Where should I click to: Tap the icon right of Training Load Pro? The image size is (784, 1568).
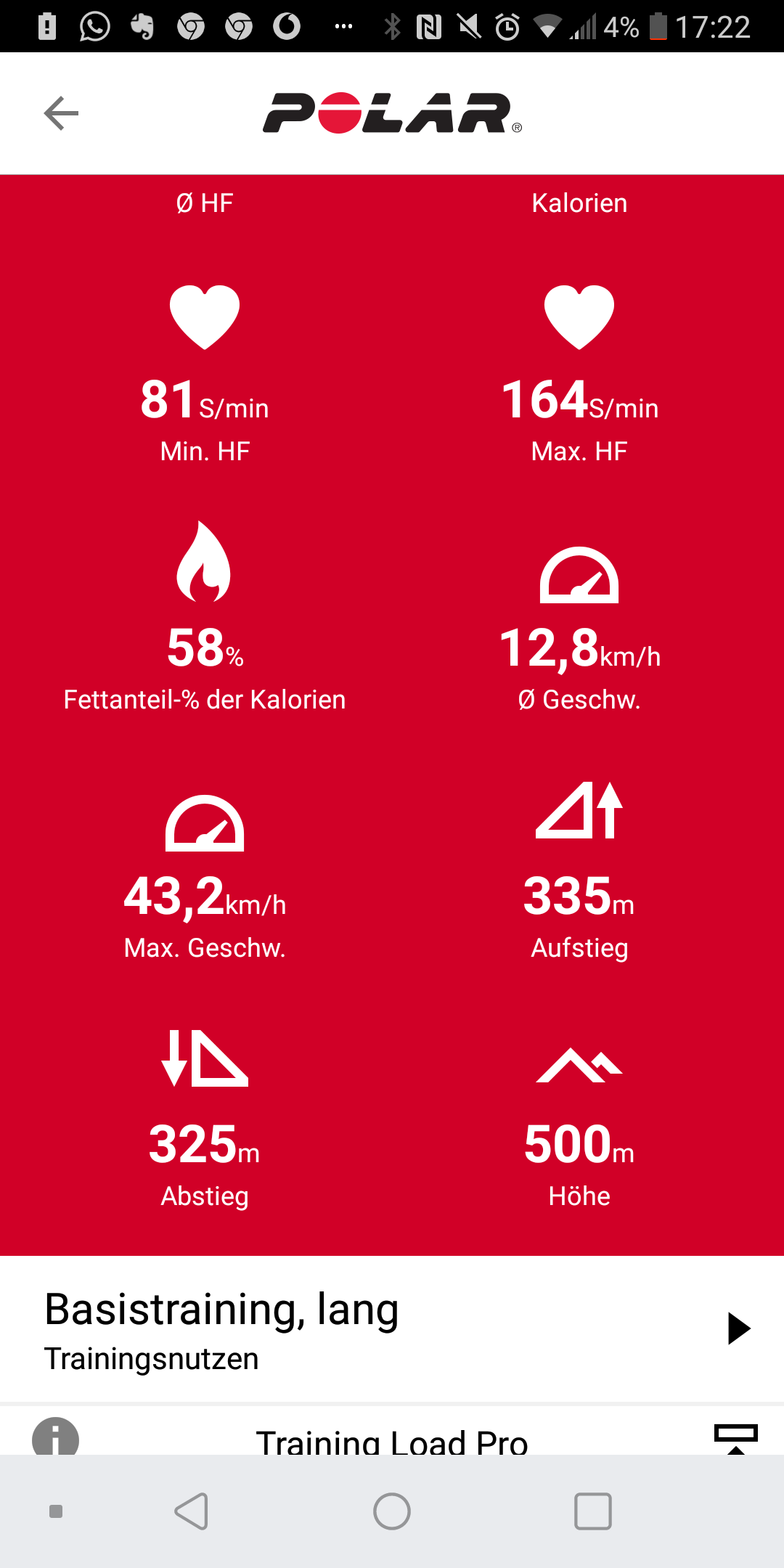735,1438
